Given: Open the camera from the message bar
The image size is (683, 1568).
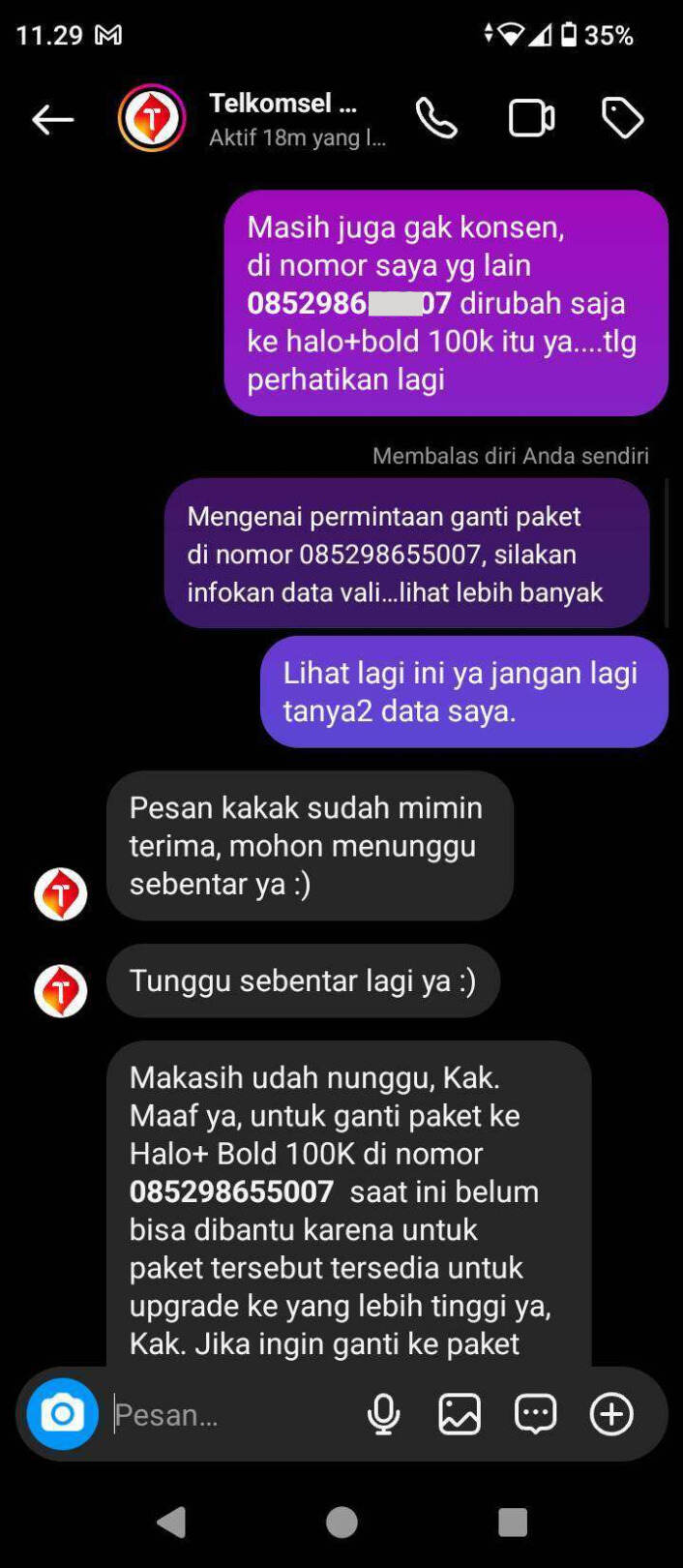Looking at the screenshot, I should pyautogui.click(x=63, y=1414).
